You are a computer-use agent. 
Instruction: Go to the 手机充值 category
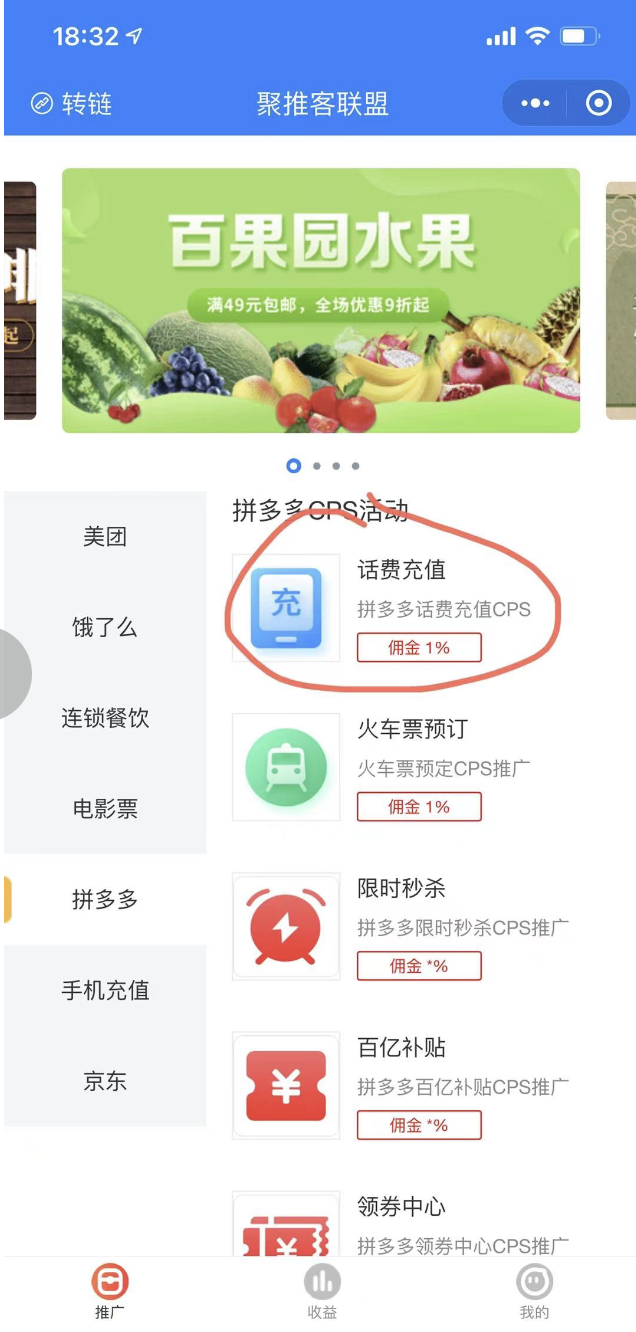105,991
